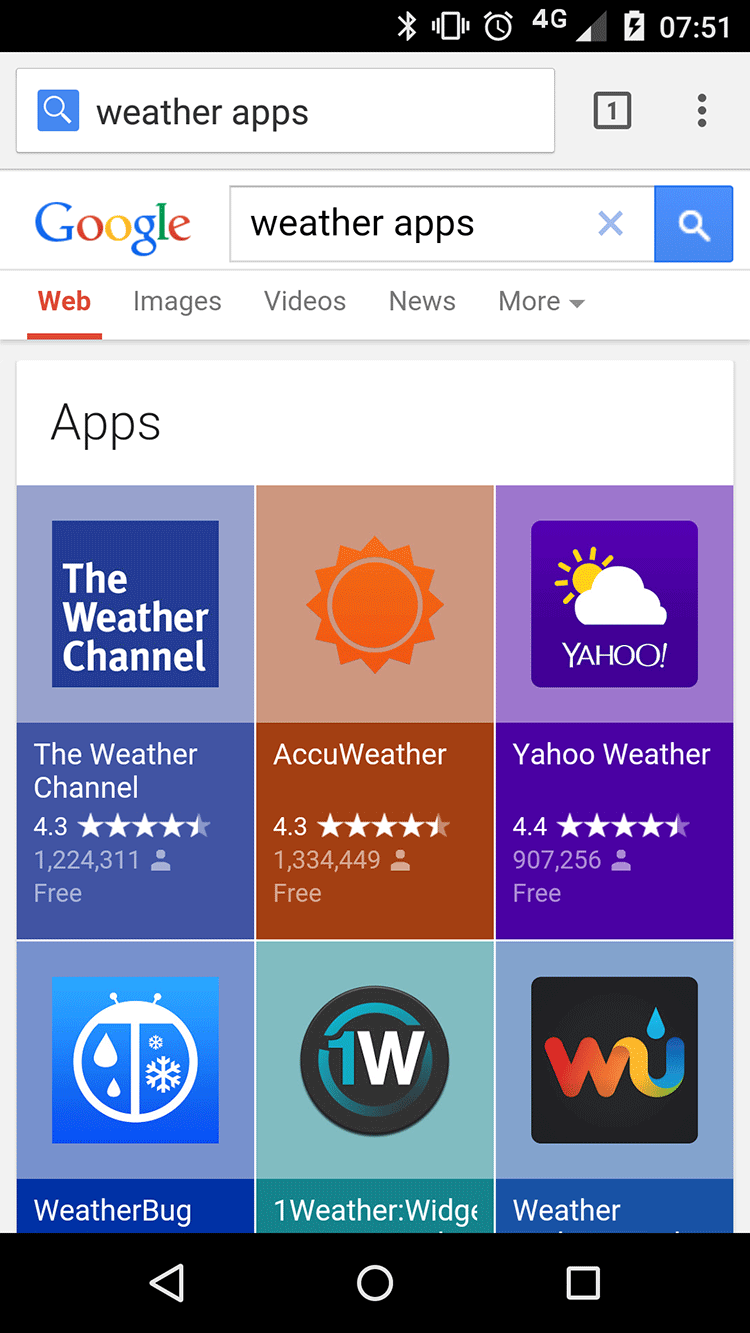Switch to the Images tab
750x1333 pixels.
[x=177, y=301]
